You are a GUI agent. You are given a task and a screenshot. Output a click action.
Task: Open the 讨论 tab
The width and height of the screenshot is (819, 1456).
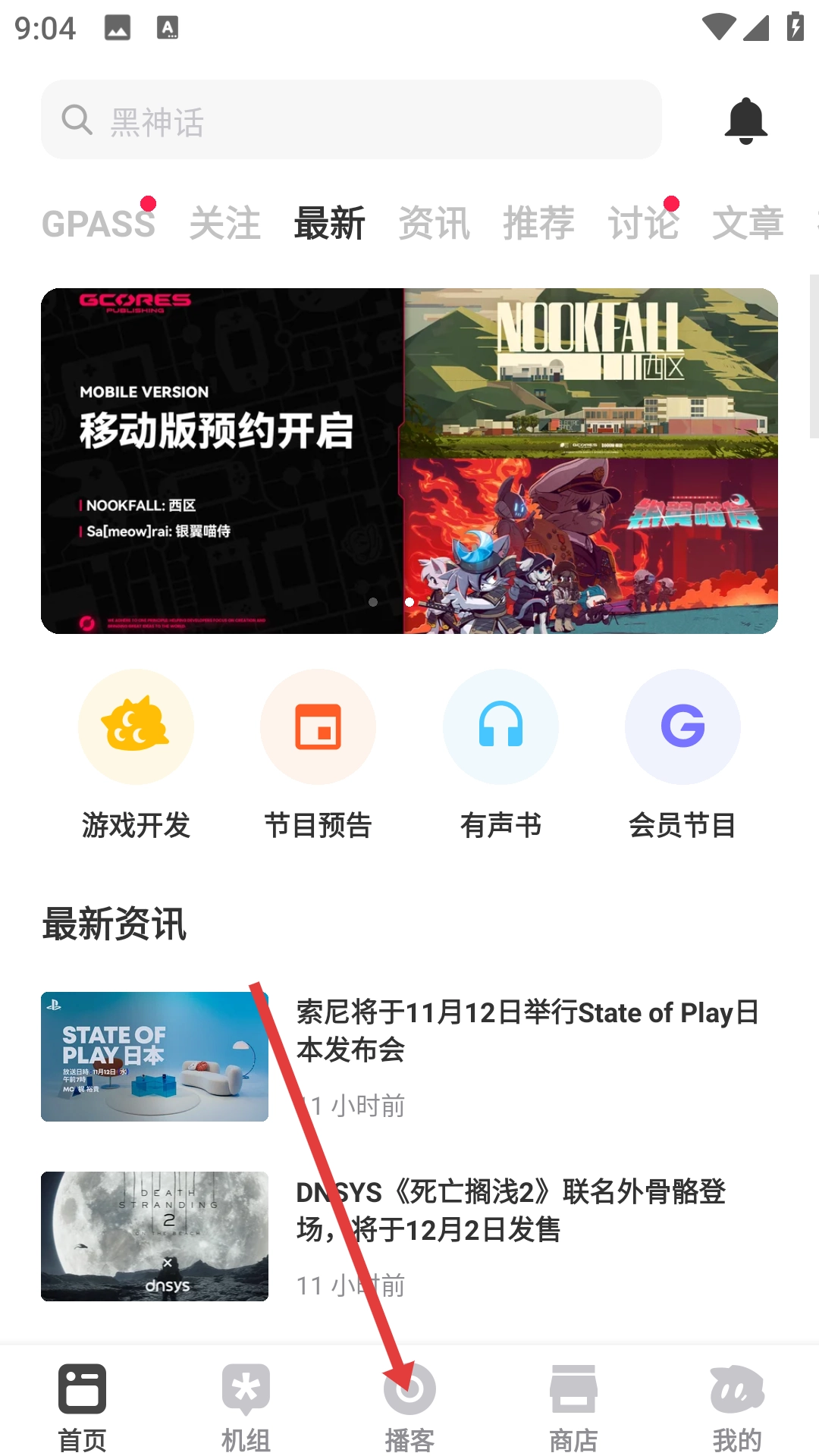pyautogui.click(x=643, y=224)
